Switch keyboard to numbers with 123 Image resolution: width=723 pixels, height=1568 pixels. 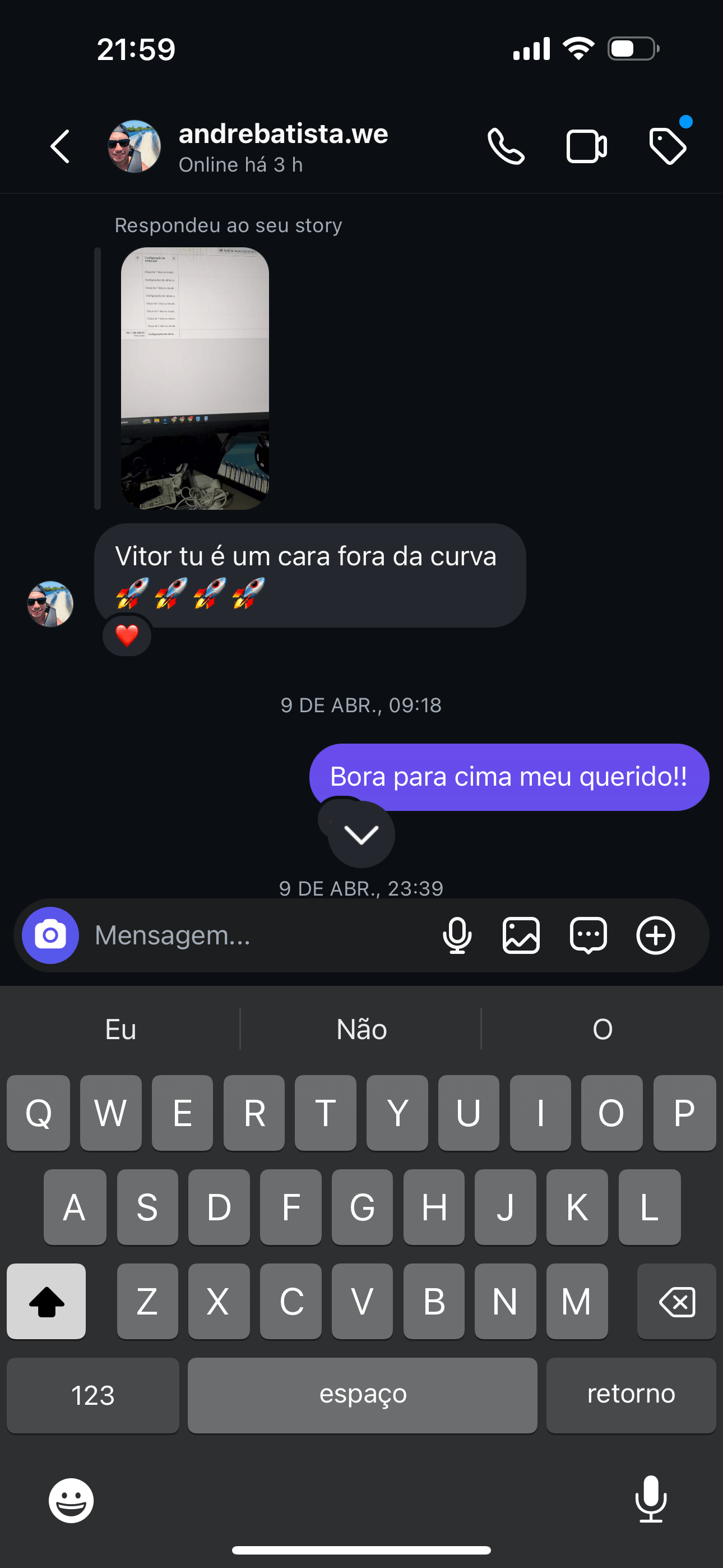[92, 1395]
